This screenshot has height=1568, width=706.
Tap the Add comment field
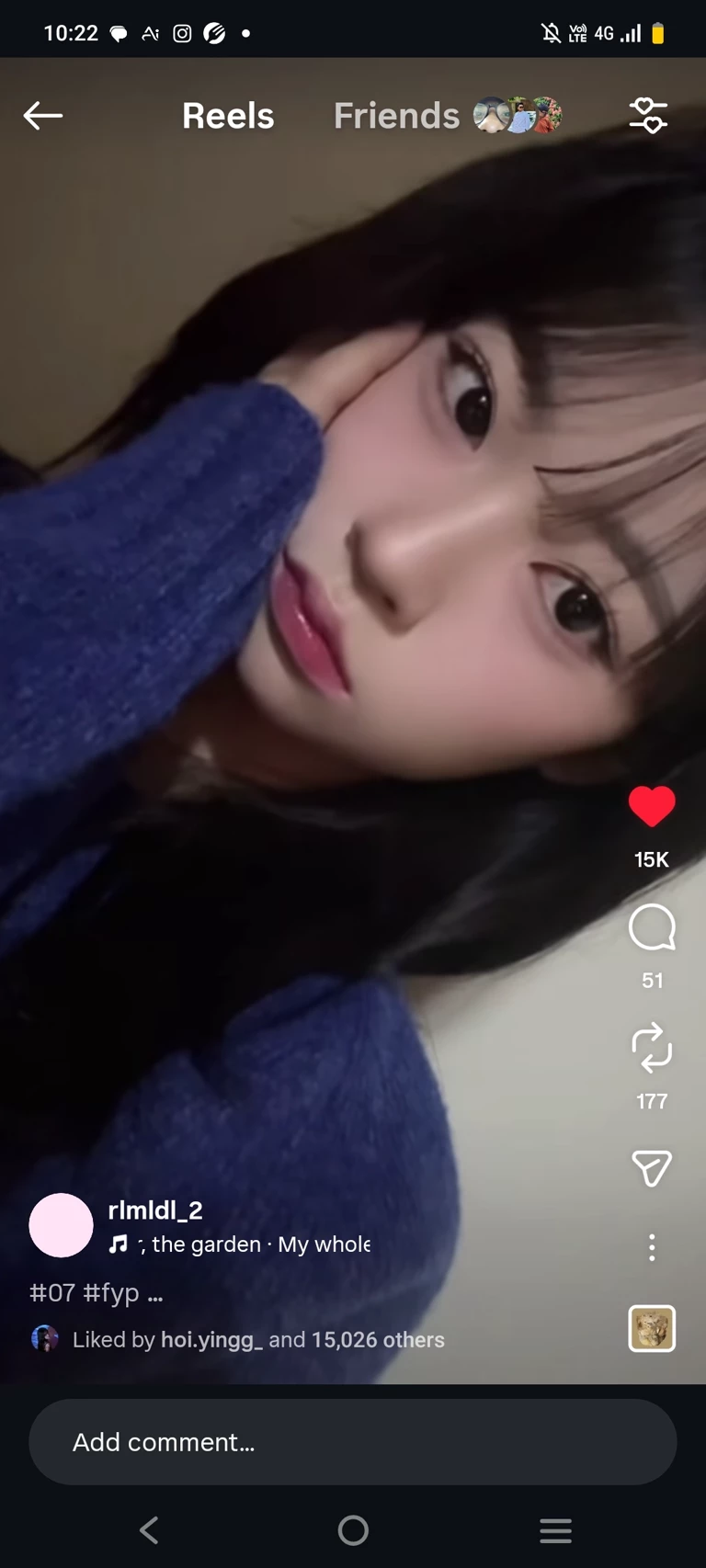tap(353, 1442)
